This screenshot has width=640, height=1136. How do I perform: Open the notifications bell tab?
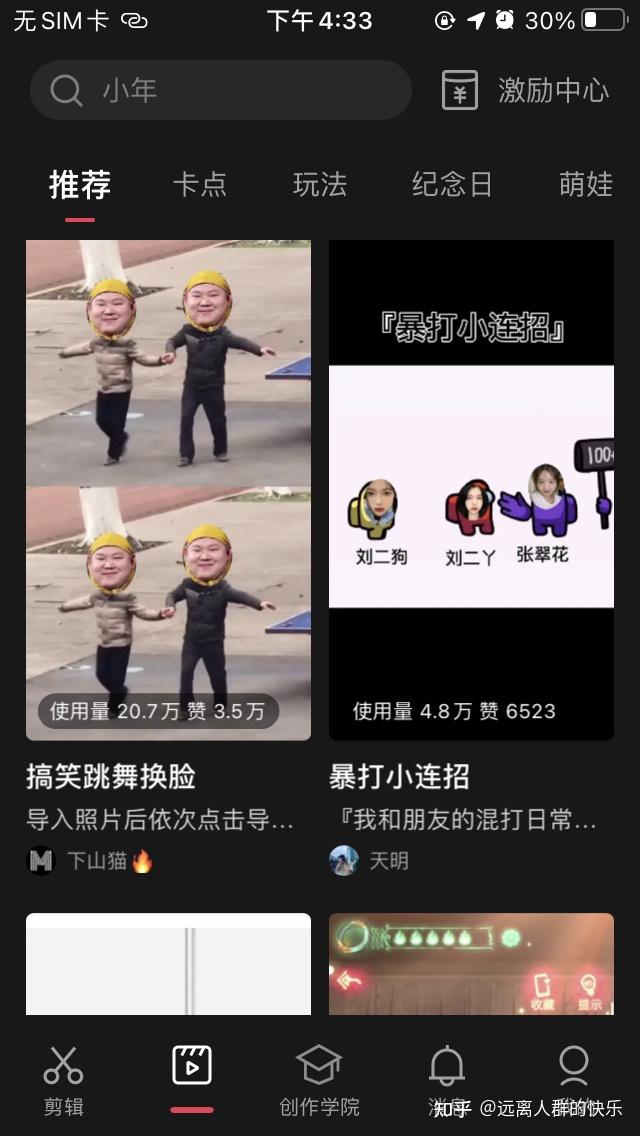pyautogui.click(x=447, y=1070)
